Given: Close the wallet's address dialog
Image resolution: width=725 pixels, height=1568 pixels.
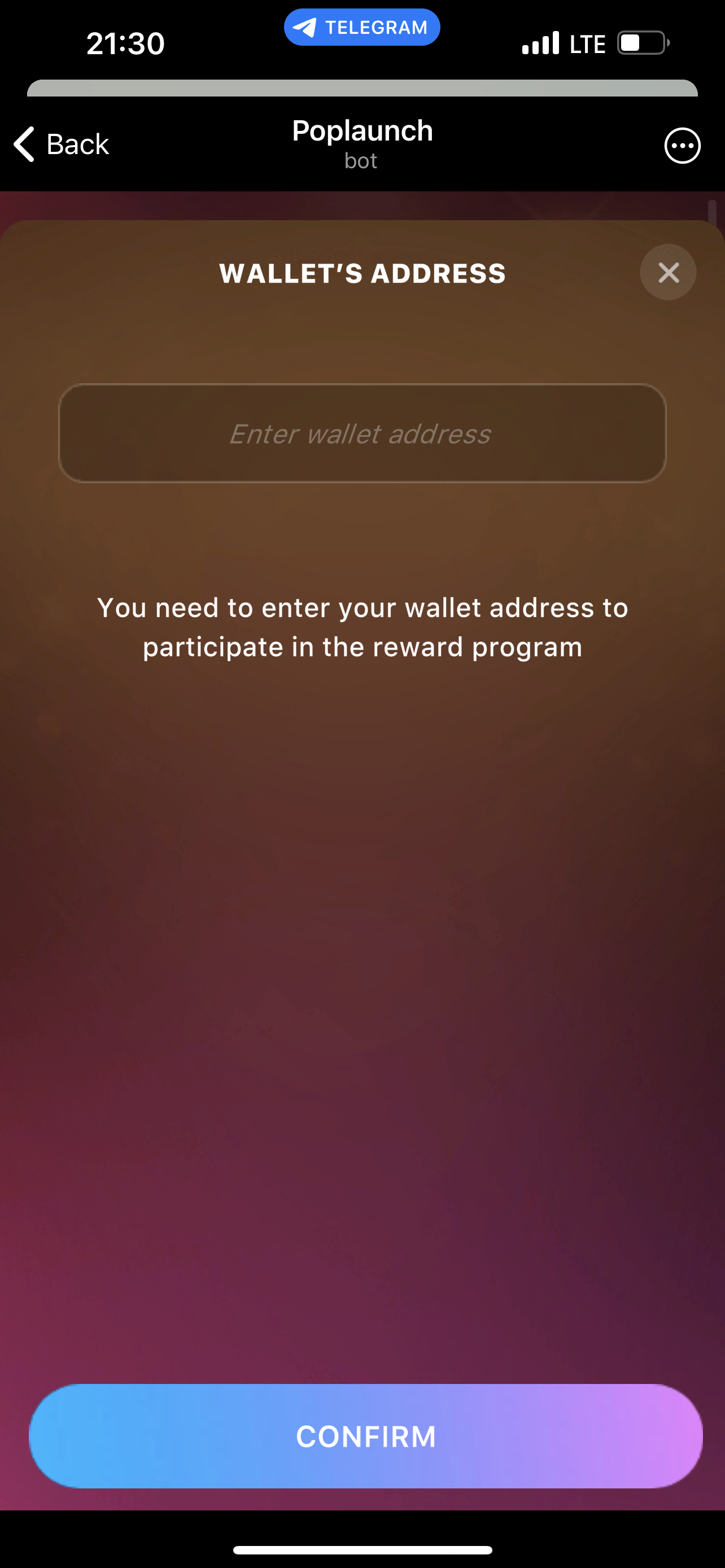Looking at the screenshot, I should coord(668,272).
